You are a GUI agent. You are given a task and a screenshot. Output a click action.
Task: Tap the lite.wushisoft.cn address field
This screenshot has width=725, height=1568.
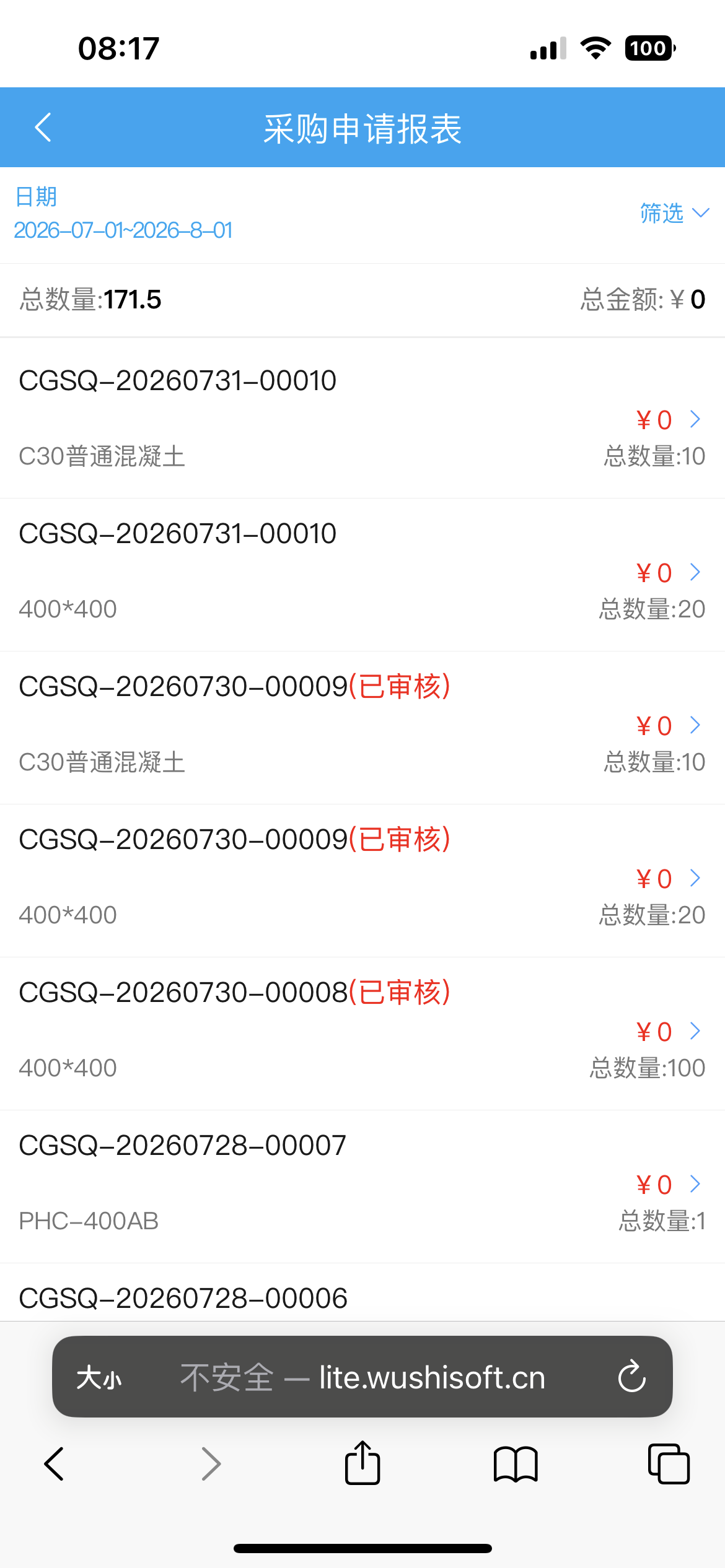click(362, 1377)
